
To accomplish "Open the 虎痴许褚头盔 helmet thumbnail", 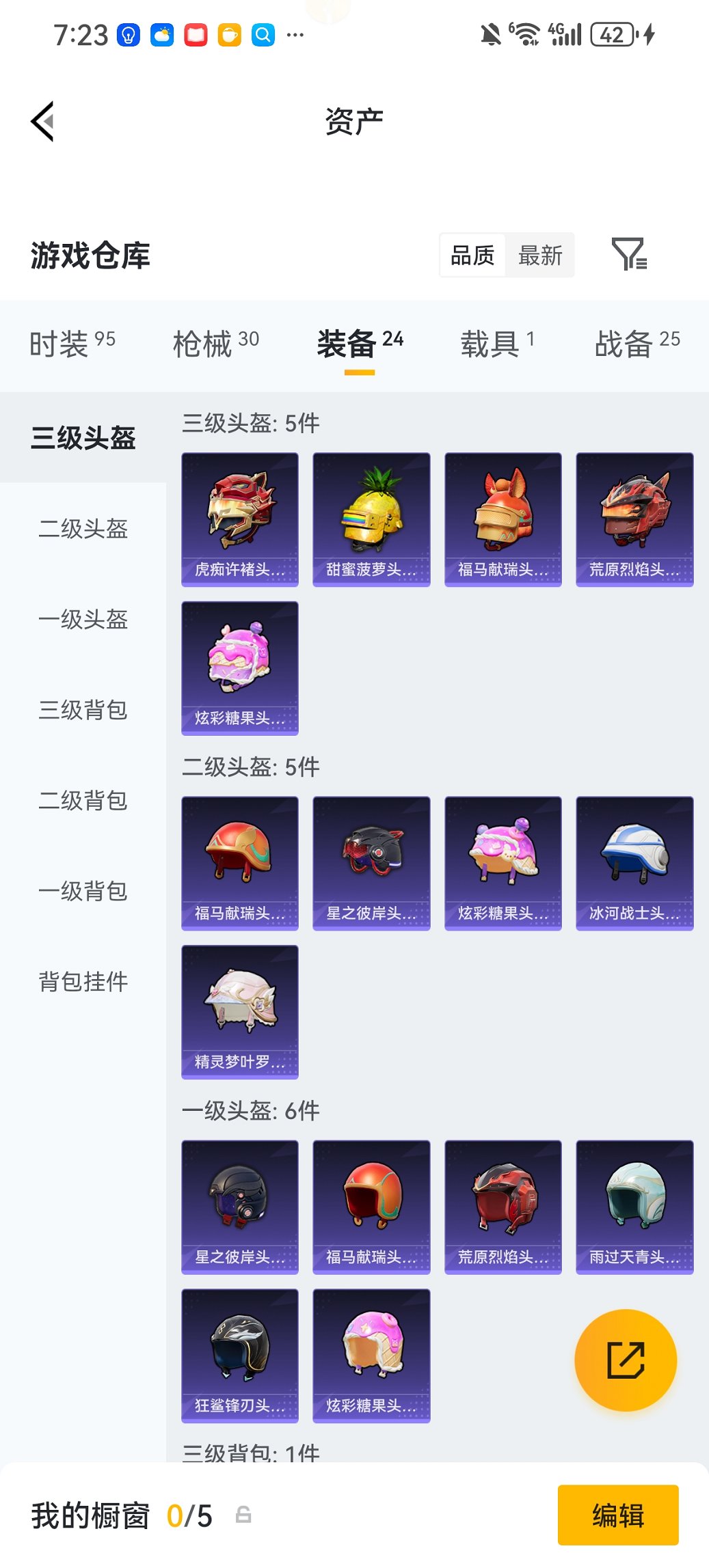I will pyautogui.click(x=239, y=518).
